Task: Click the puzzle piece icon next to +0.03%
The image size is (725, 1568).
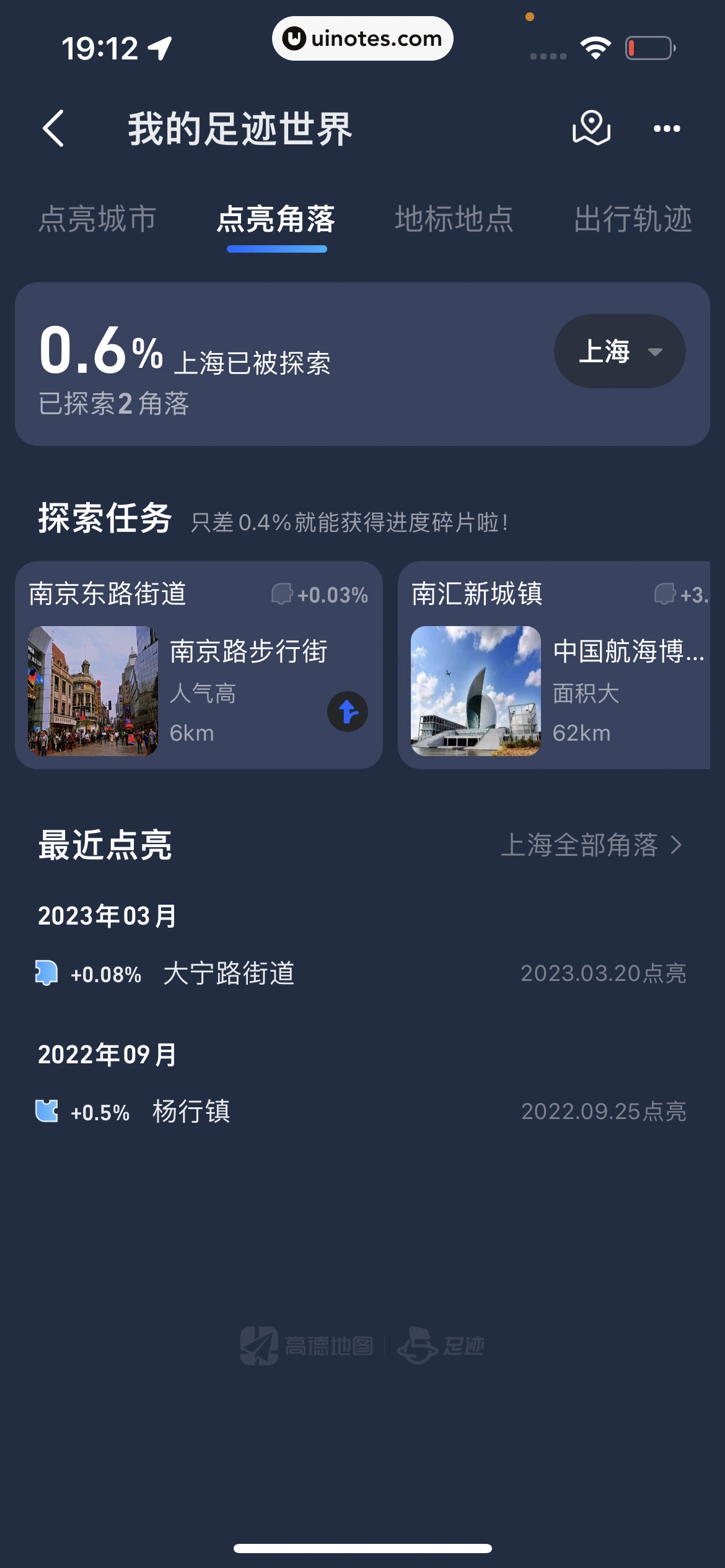Action: point(283,594)
